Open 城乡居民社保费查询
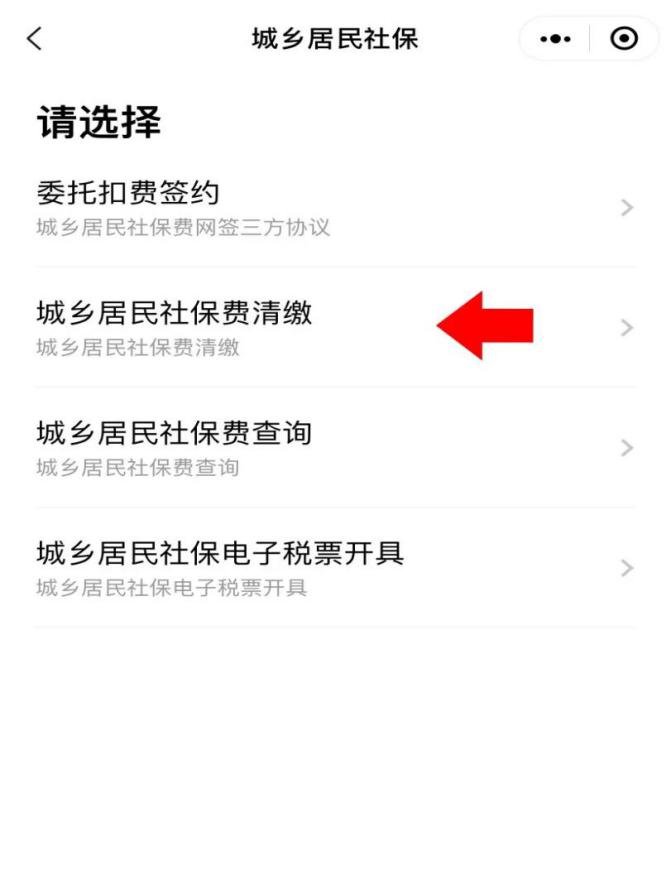This screenshot has height=885, width=671. point(334,448)
